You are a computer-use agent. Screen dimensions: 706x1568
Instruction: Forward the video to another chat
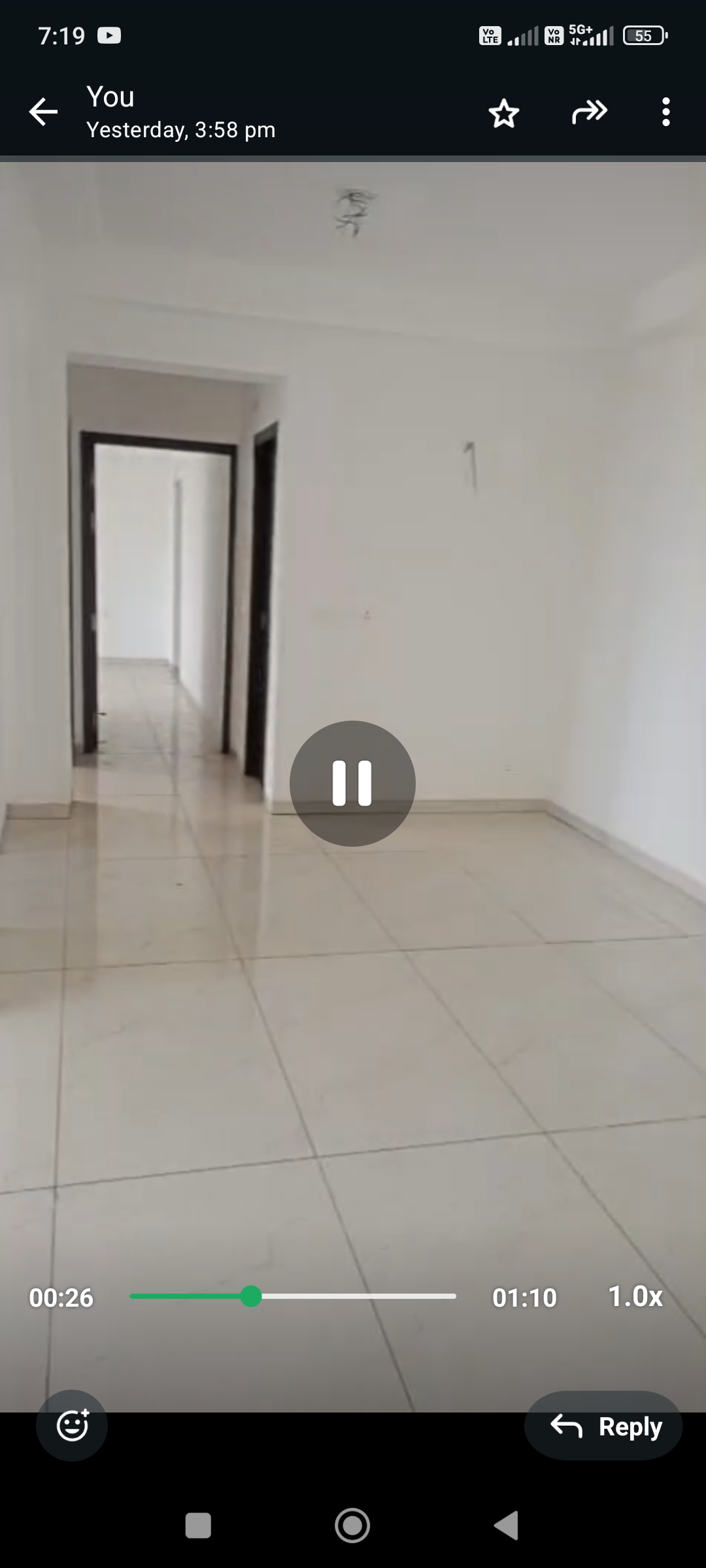[589, 112]
